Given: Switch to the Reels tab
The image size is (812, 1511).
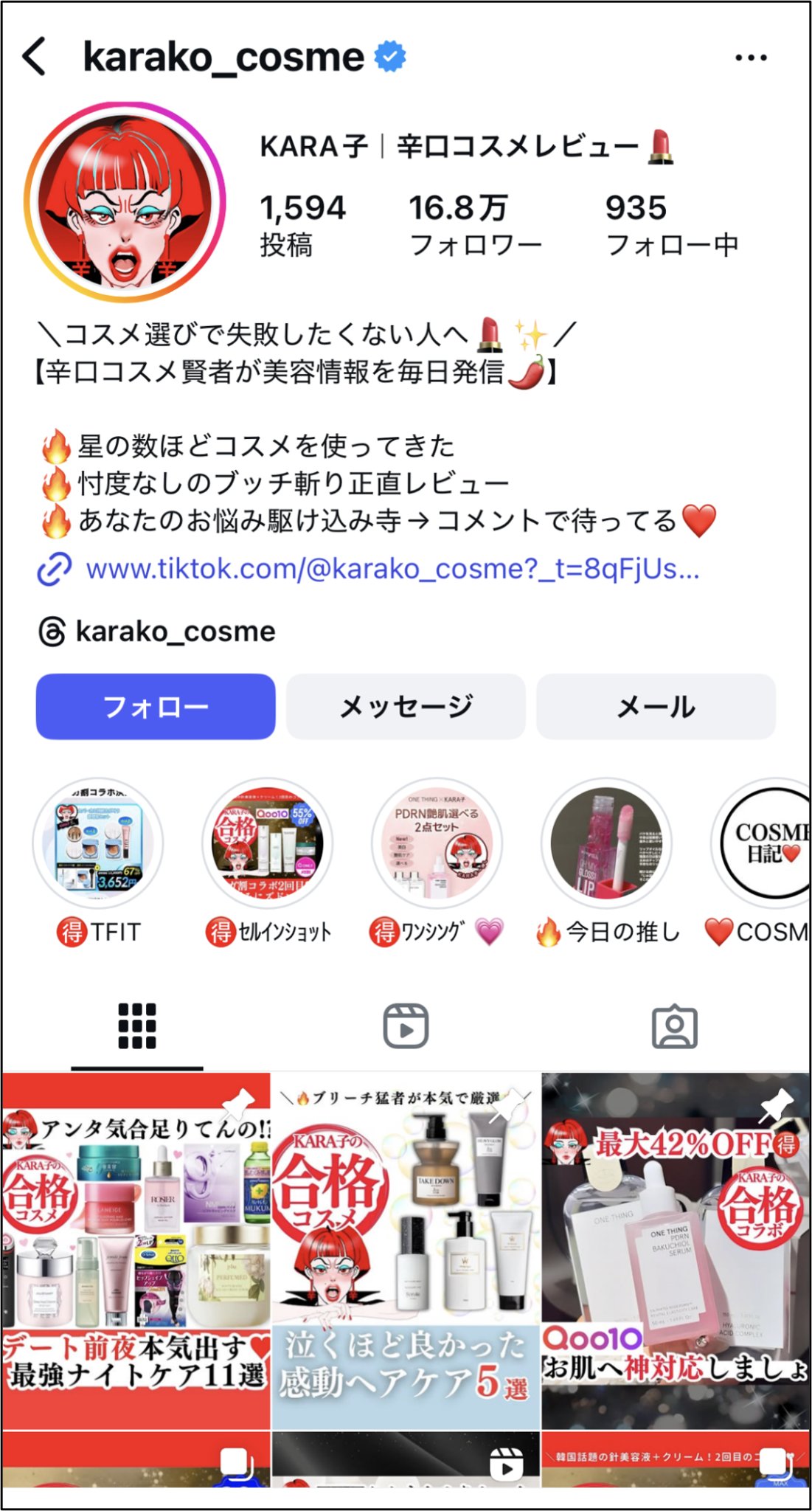Looking at the screenshot, I should (406, 1026).
